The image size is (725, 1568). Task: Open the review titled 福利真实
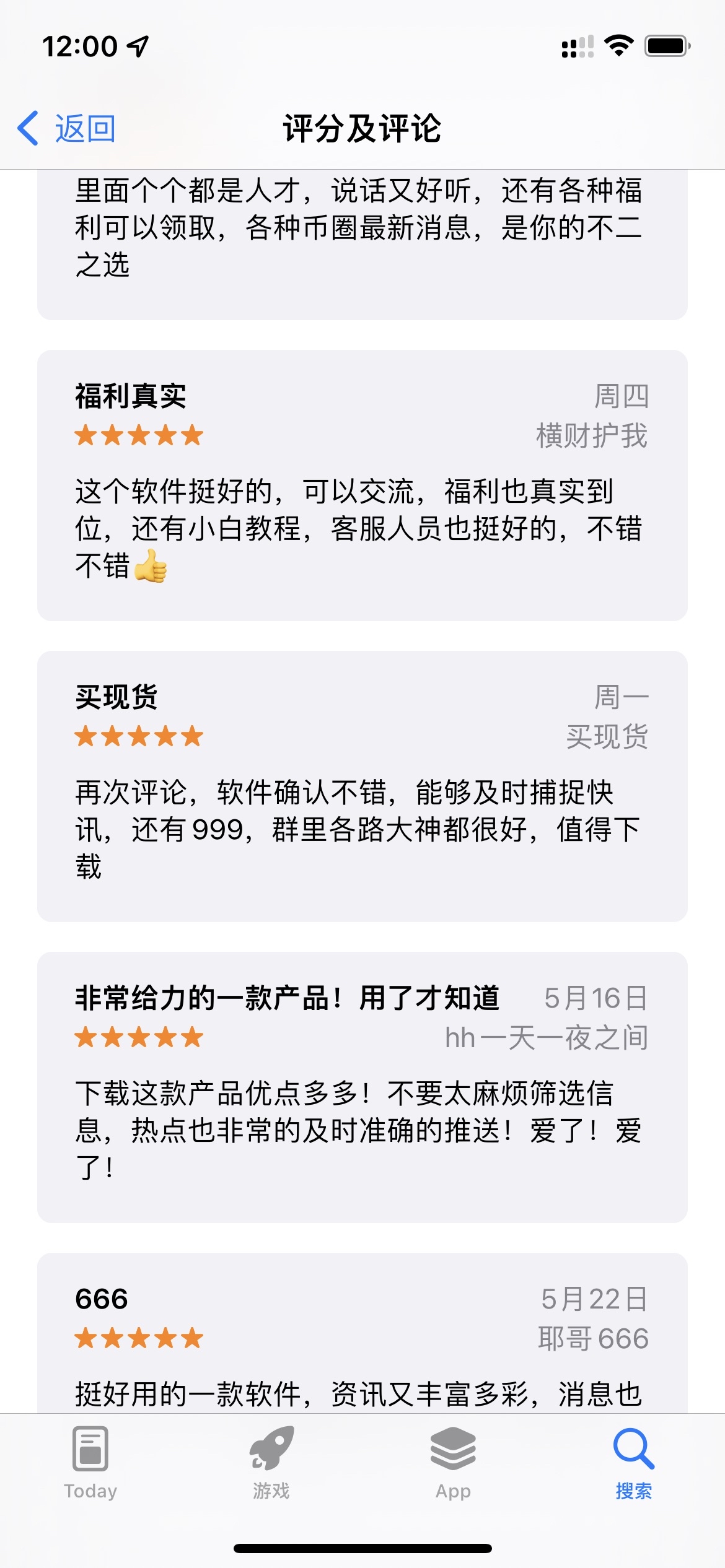tap(362, 485)
